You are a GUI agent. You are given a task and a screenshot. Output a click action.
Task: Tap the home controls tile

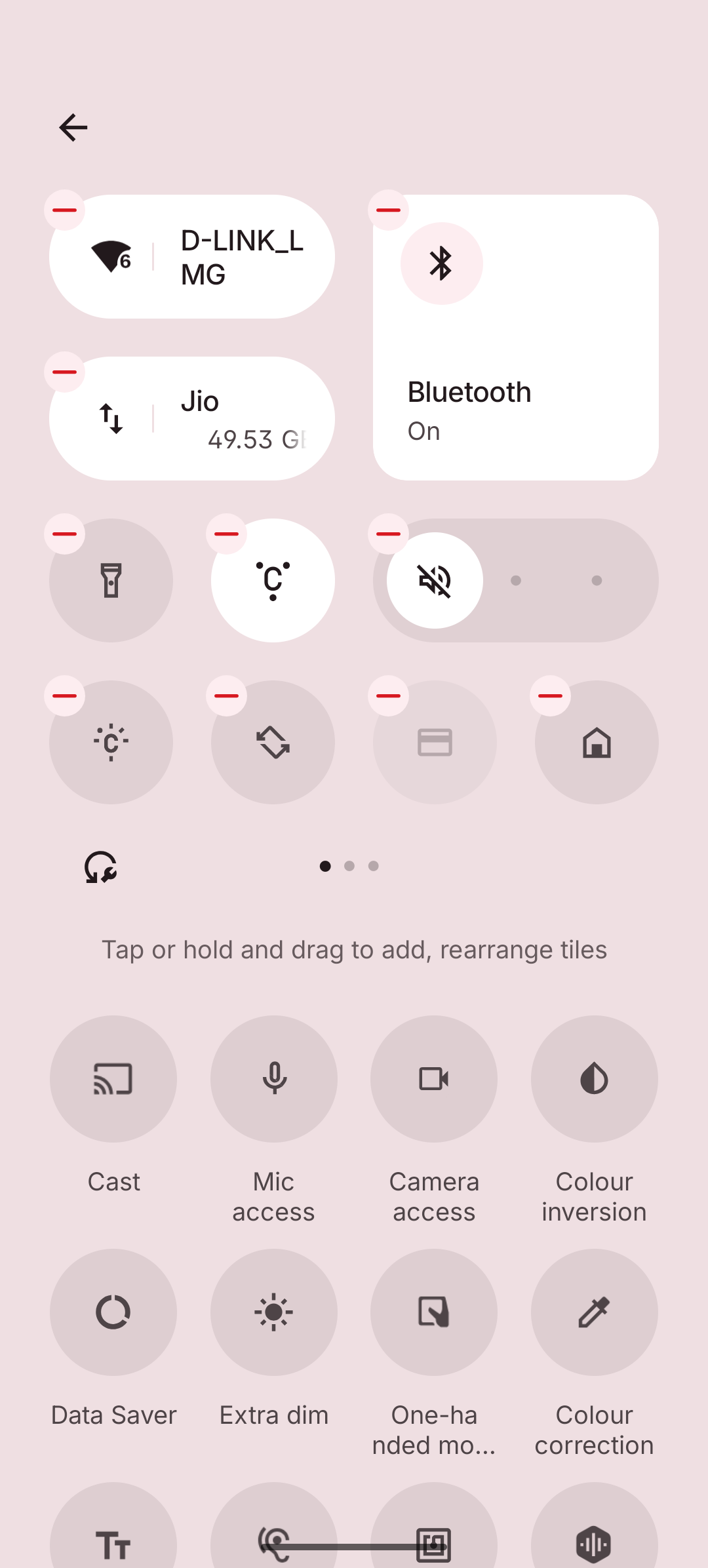[x=597, y=742]
